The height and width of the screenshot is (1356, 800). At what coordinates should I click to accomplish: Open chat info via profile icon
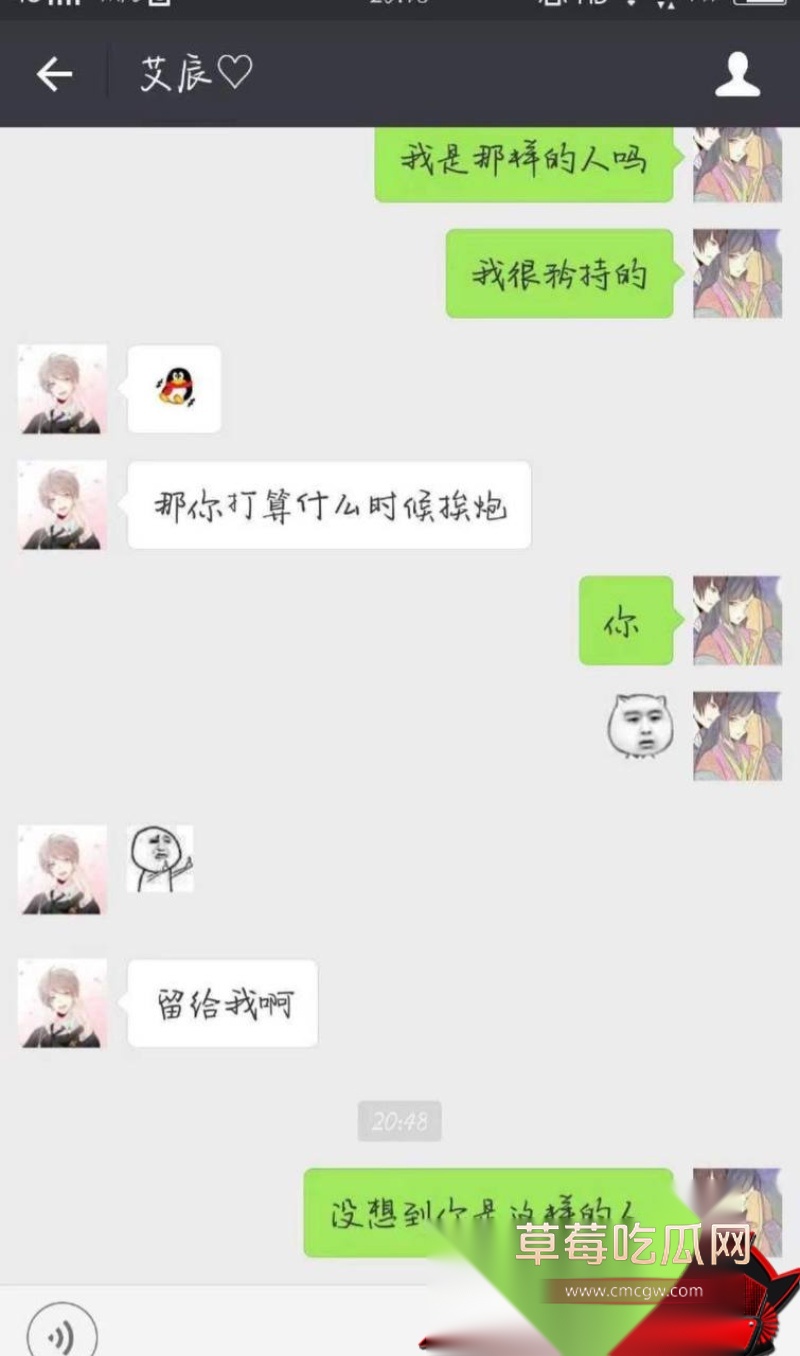tap(737, 75)
